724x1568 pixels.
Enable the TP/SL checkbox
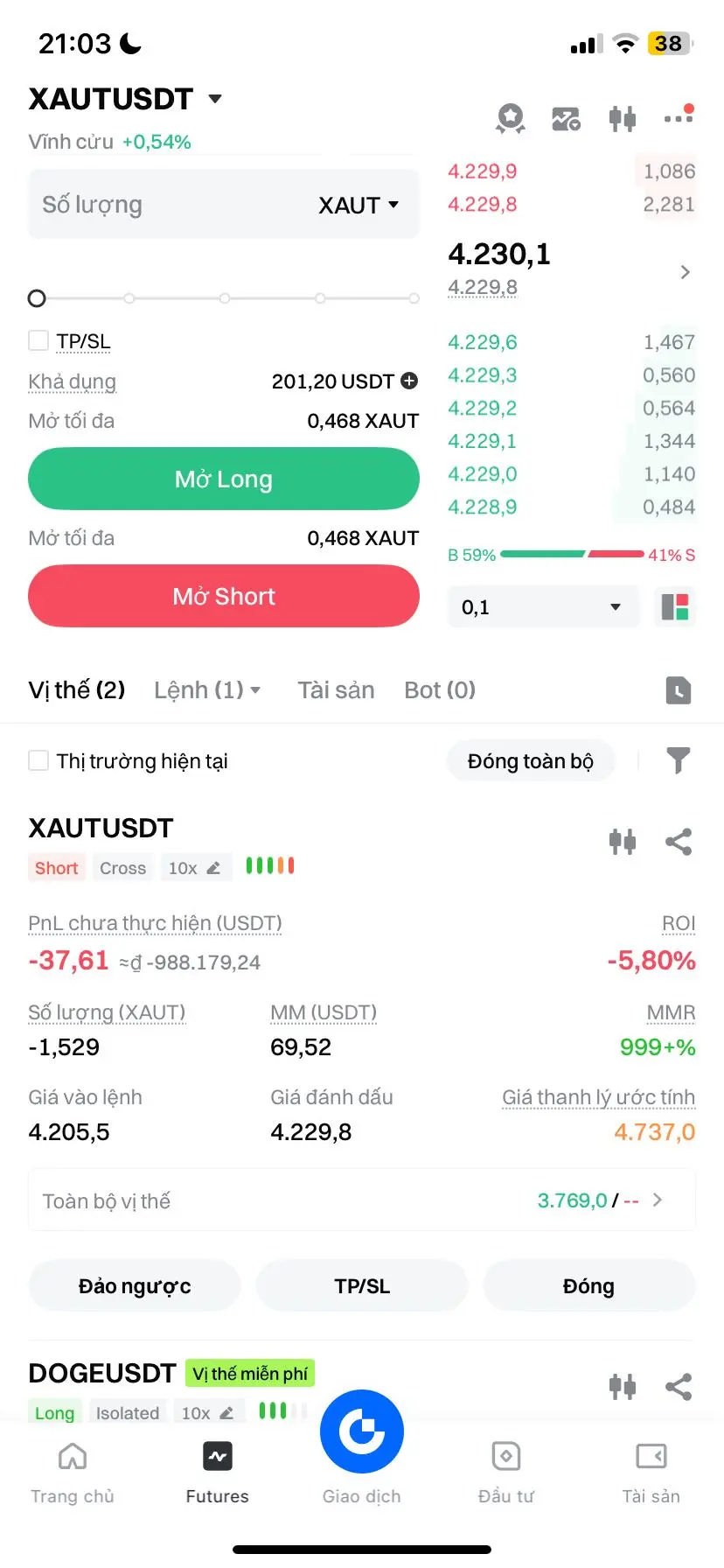38,340
